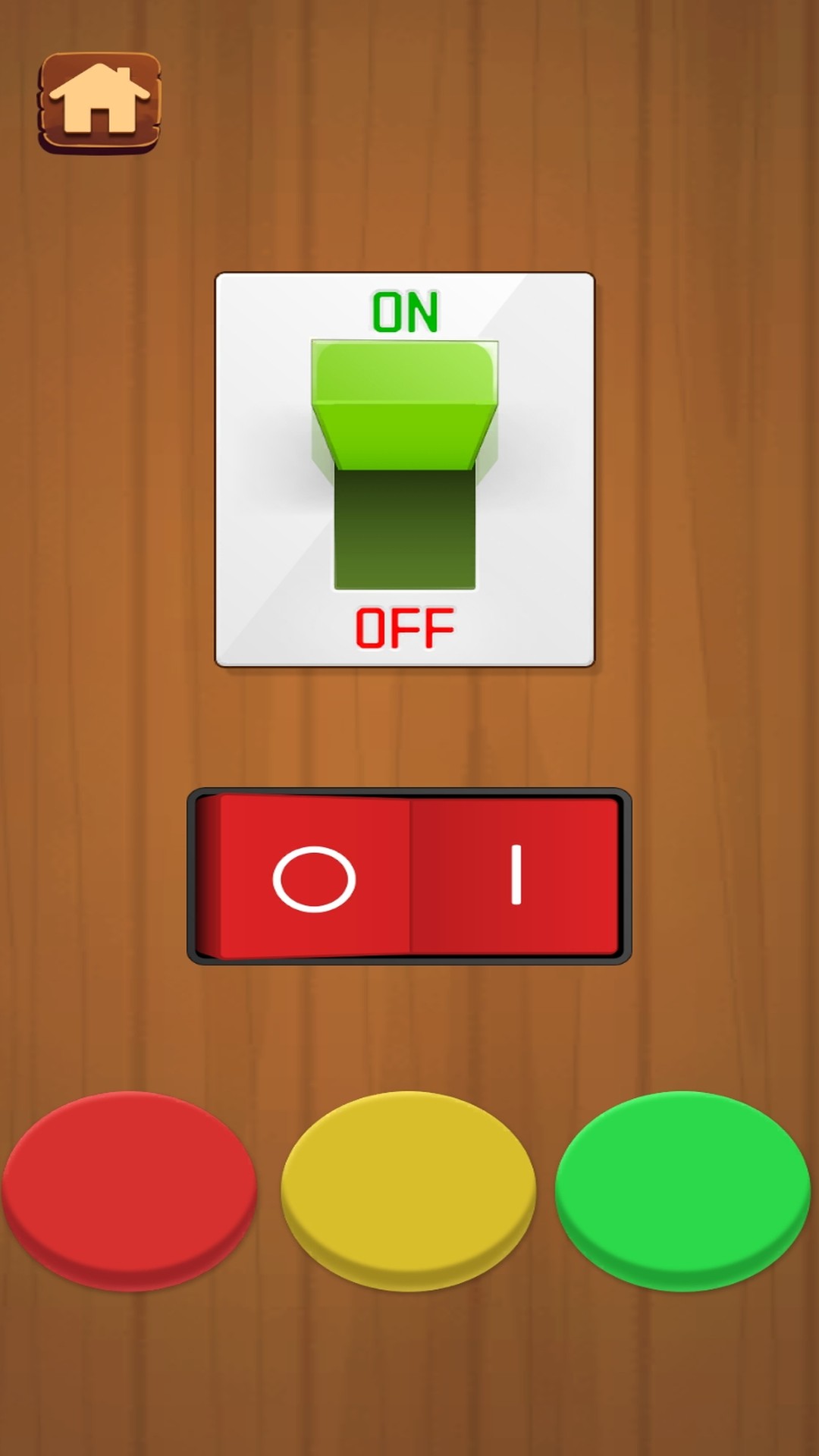Image resolution: width=819 pixels, height=1456 pixels.
Task: Flip the green ON/OFF toggle switch
Action: pos(405,466)
